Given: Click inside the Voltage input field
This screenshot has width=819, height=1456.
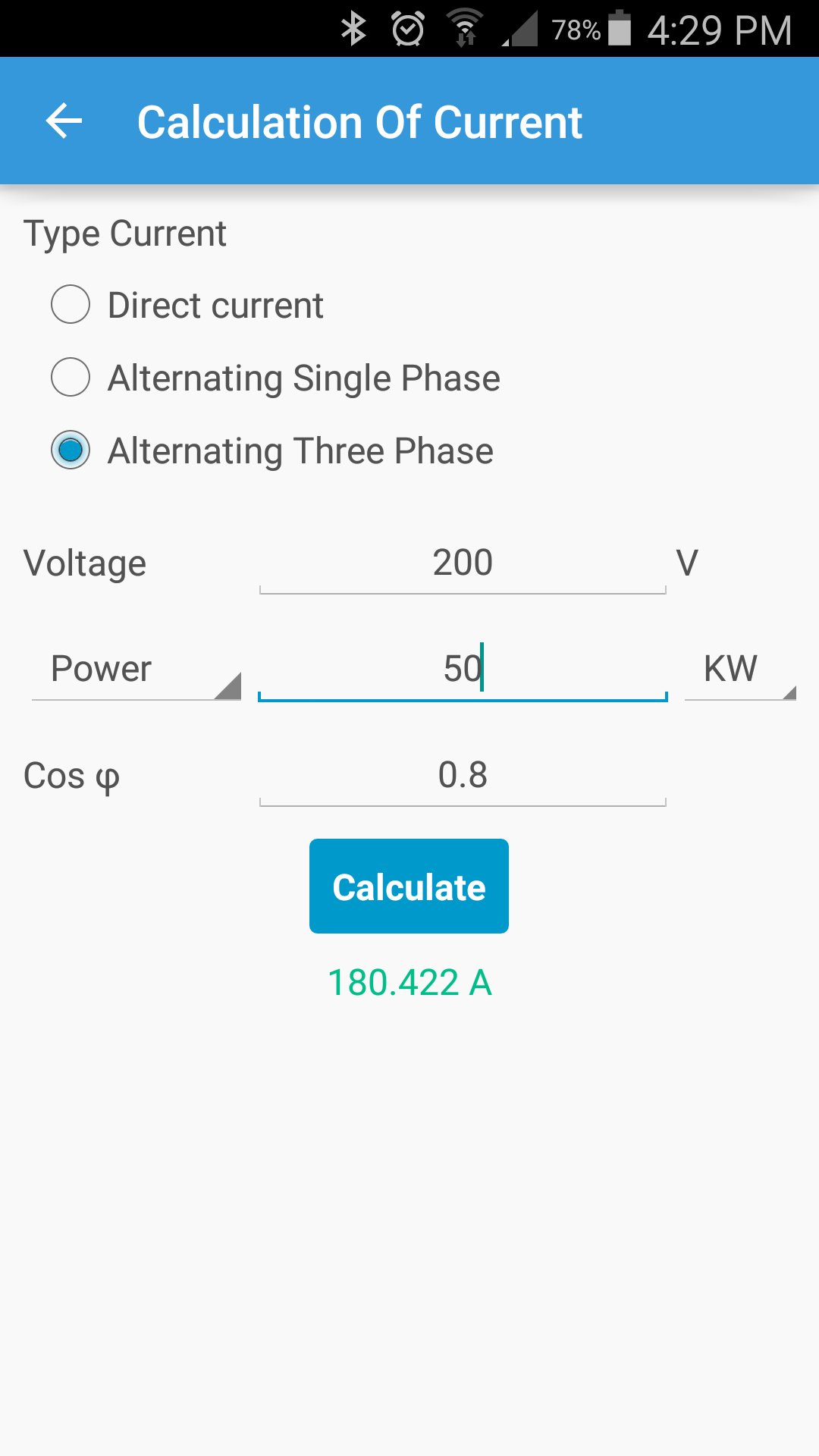Looking at the screenshot, I should pos(463,563).
